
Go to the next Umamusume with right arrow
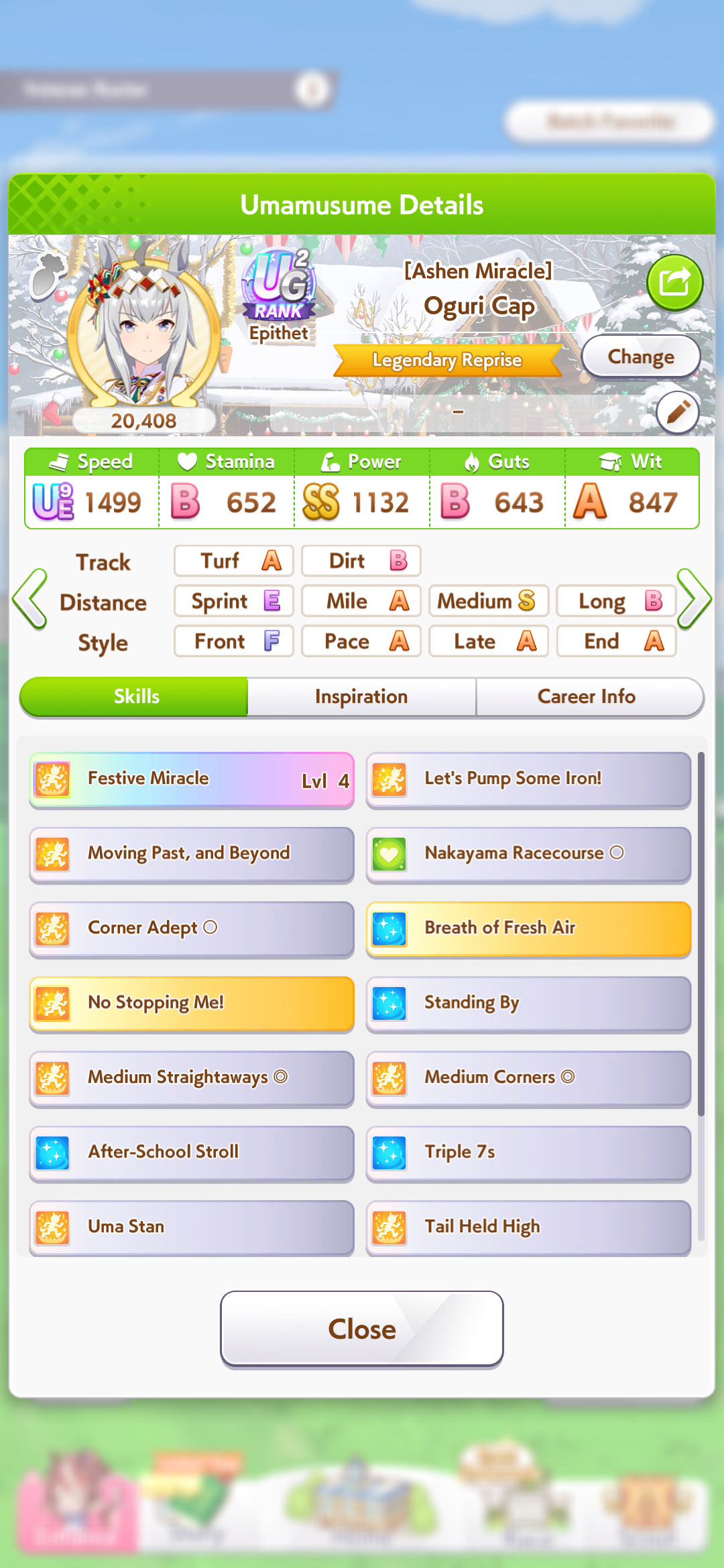point(694,599)
